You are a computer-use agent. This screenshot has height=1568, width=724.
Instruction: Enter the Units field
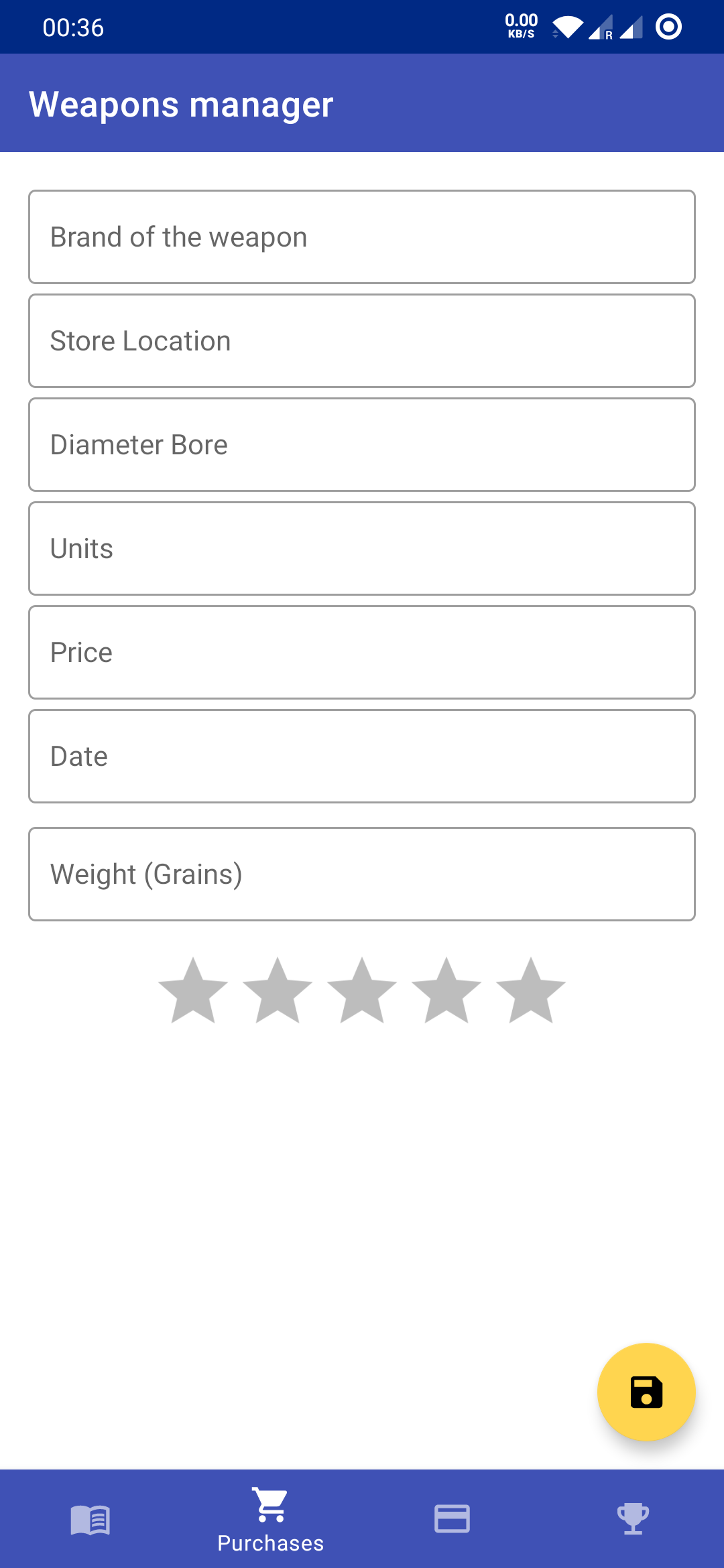[x=362, y=549]
